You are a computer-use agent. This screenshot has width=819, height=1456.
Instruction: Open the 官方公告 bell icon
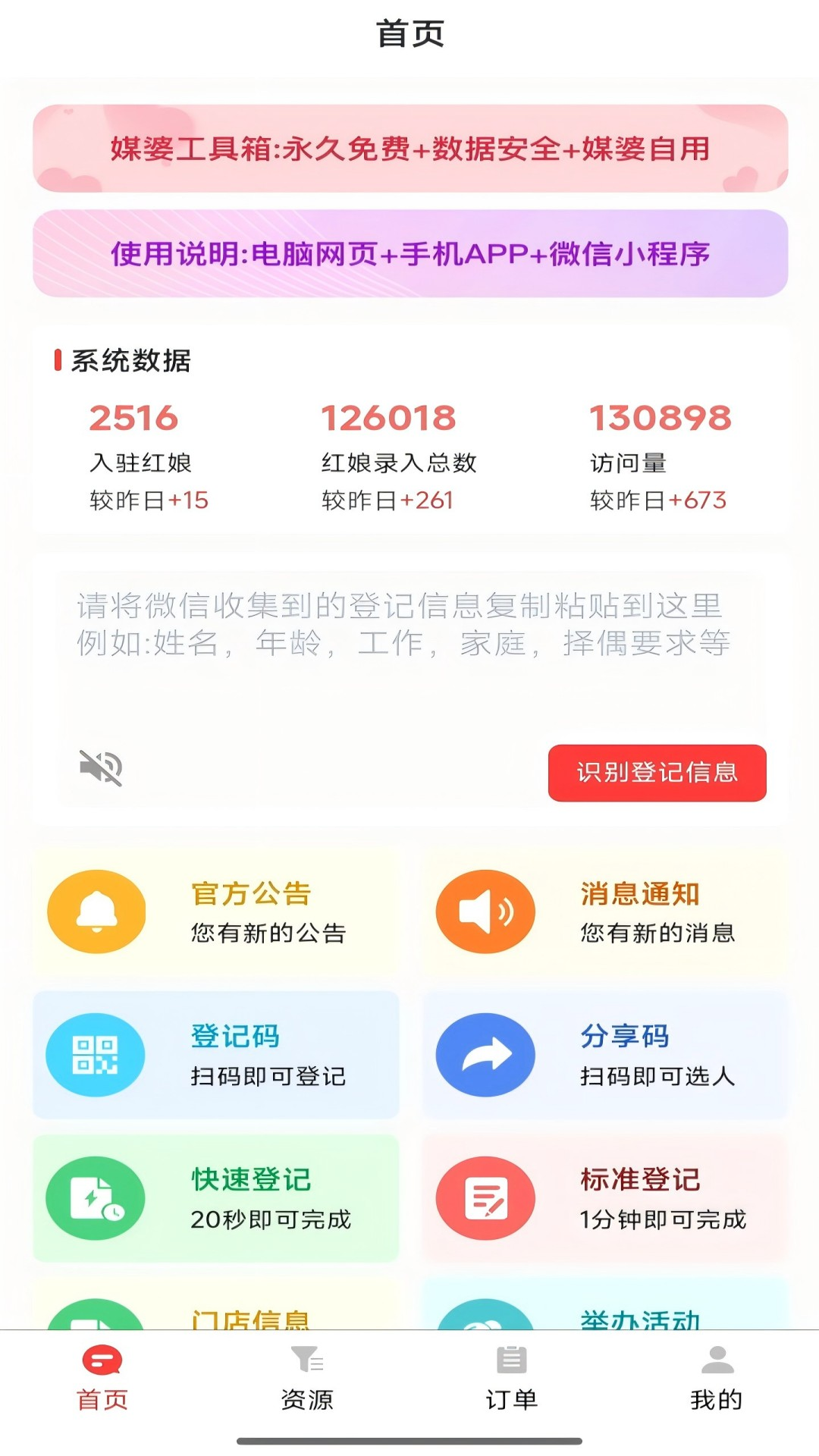pyautogui.click(x=95, y=912)
